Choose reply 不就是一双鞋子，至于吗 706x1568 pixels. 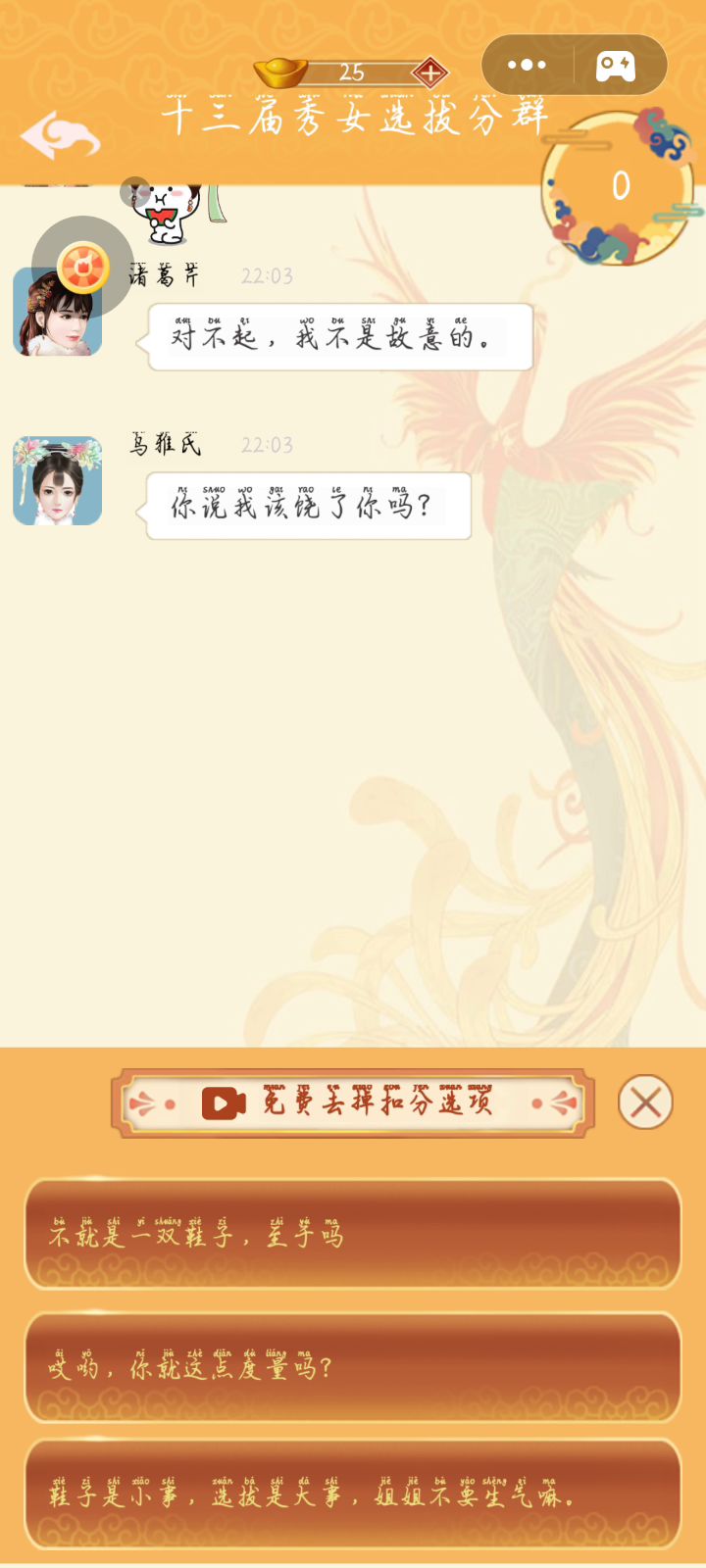pyautogui.click(x=353, y=1234)
